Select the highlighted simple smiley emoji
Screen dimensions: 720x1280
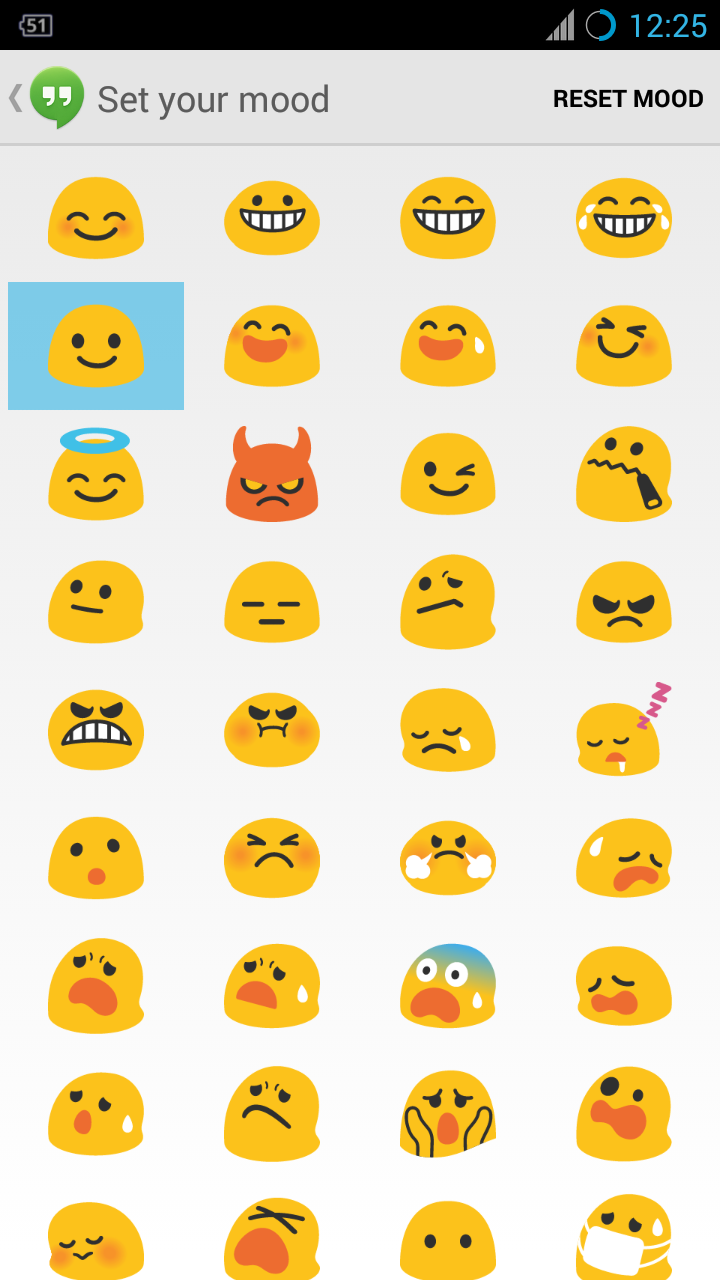pos(96,346)
